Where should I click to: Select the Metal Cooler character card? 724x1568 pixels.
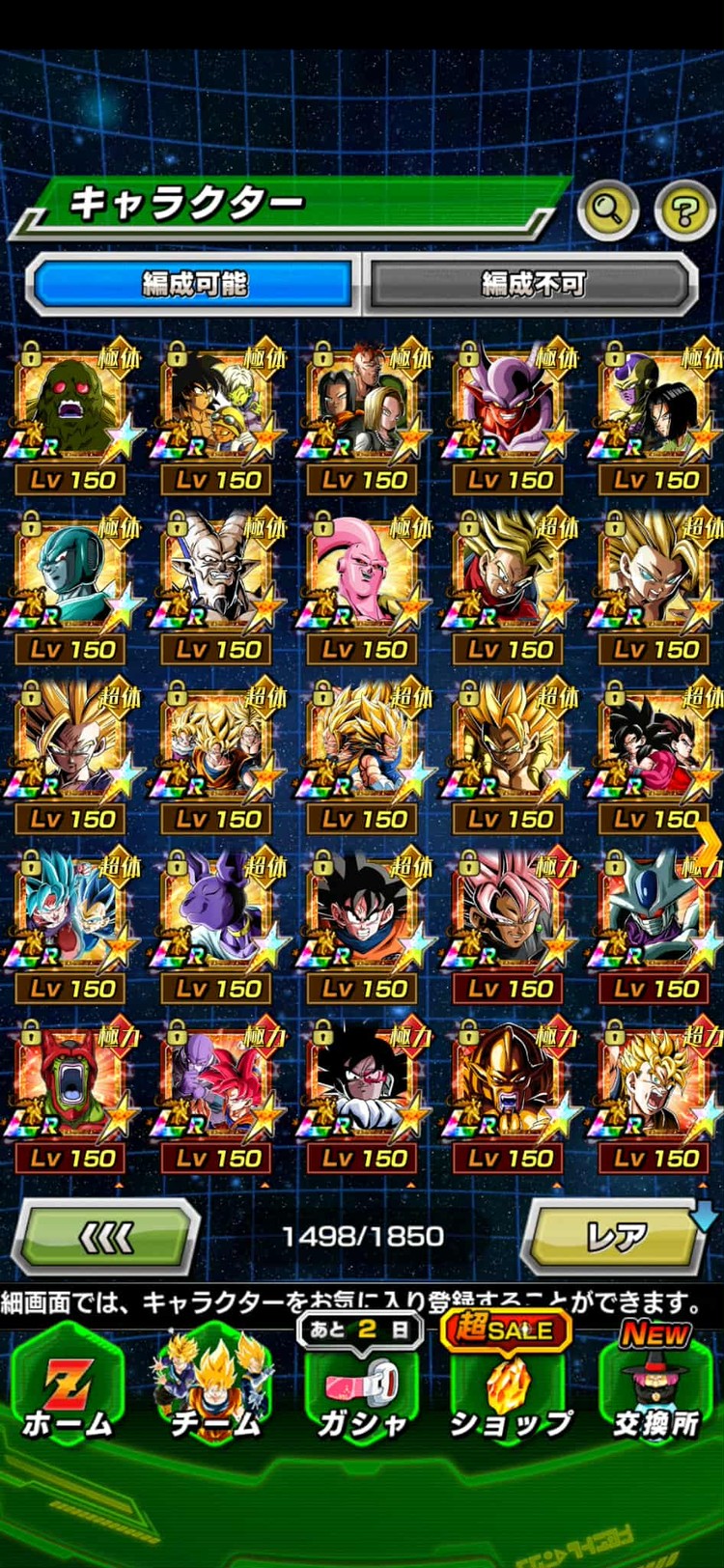click(655, 914)
